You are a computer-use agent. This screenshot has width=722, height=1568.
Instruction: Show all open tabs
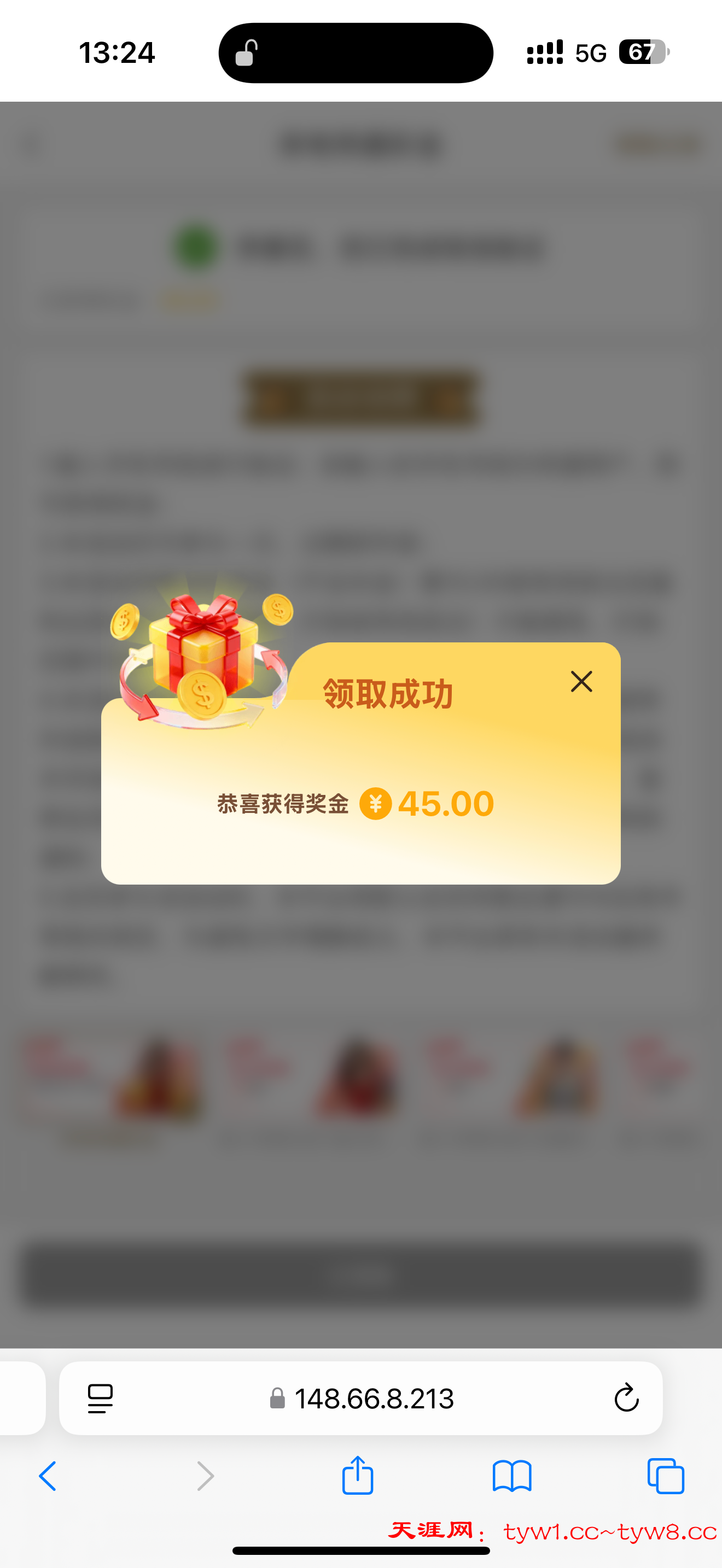[x=665, y=1476]
